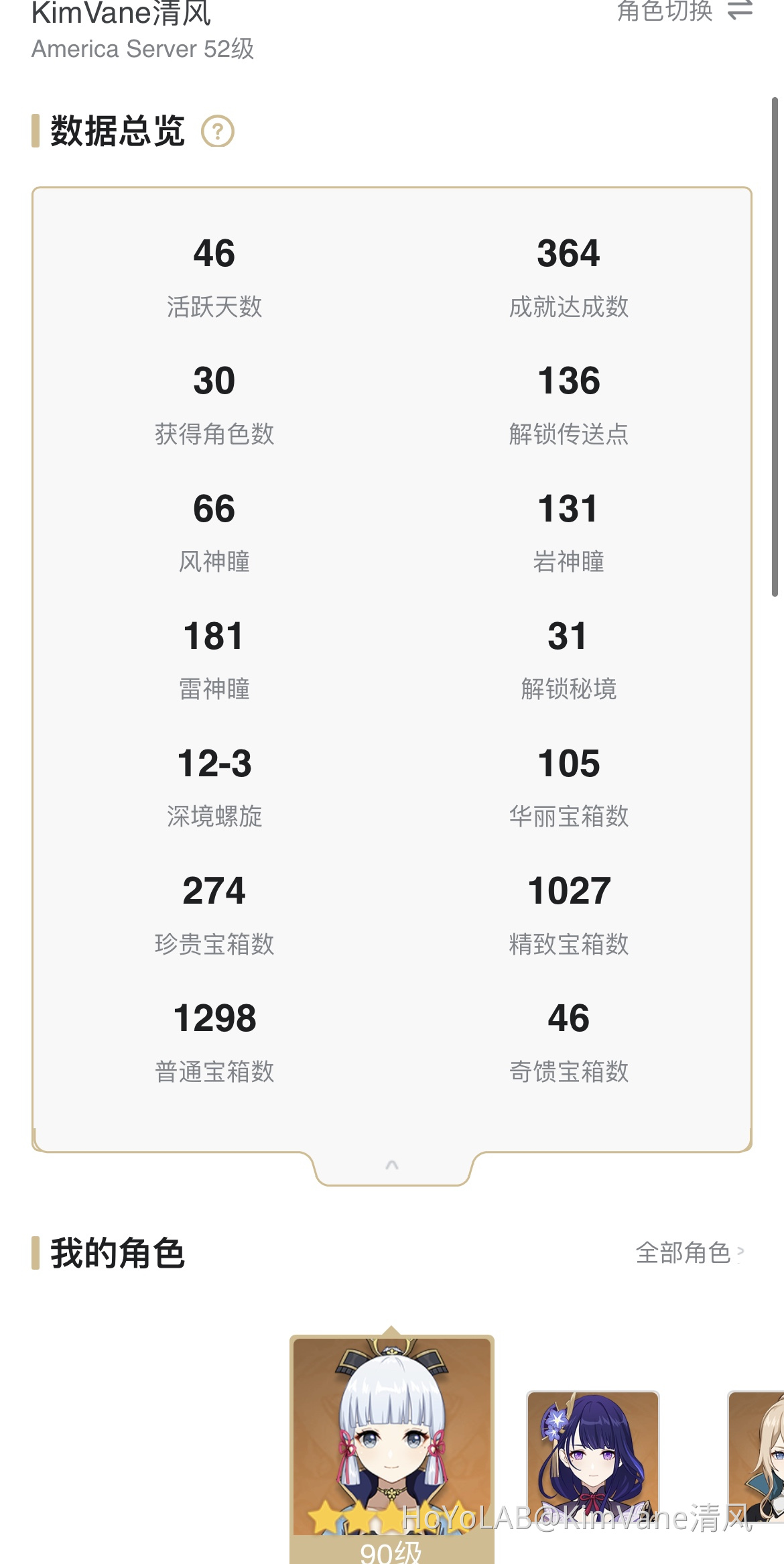Tap the username KimVane清风

coord(121,13)
